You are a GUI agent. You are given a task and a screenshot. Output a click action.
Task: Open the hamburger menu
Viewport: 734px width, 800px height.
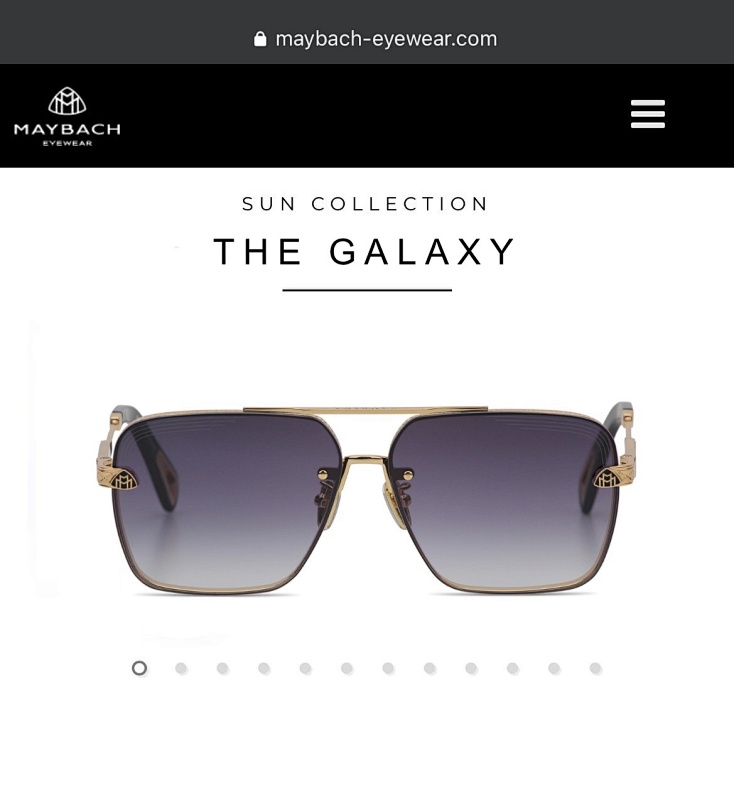tap(648, 114)
